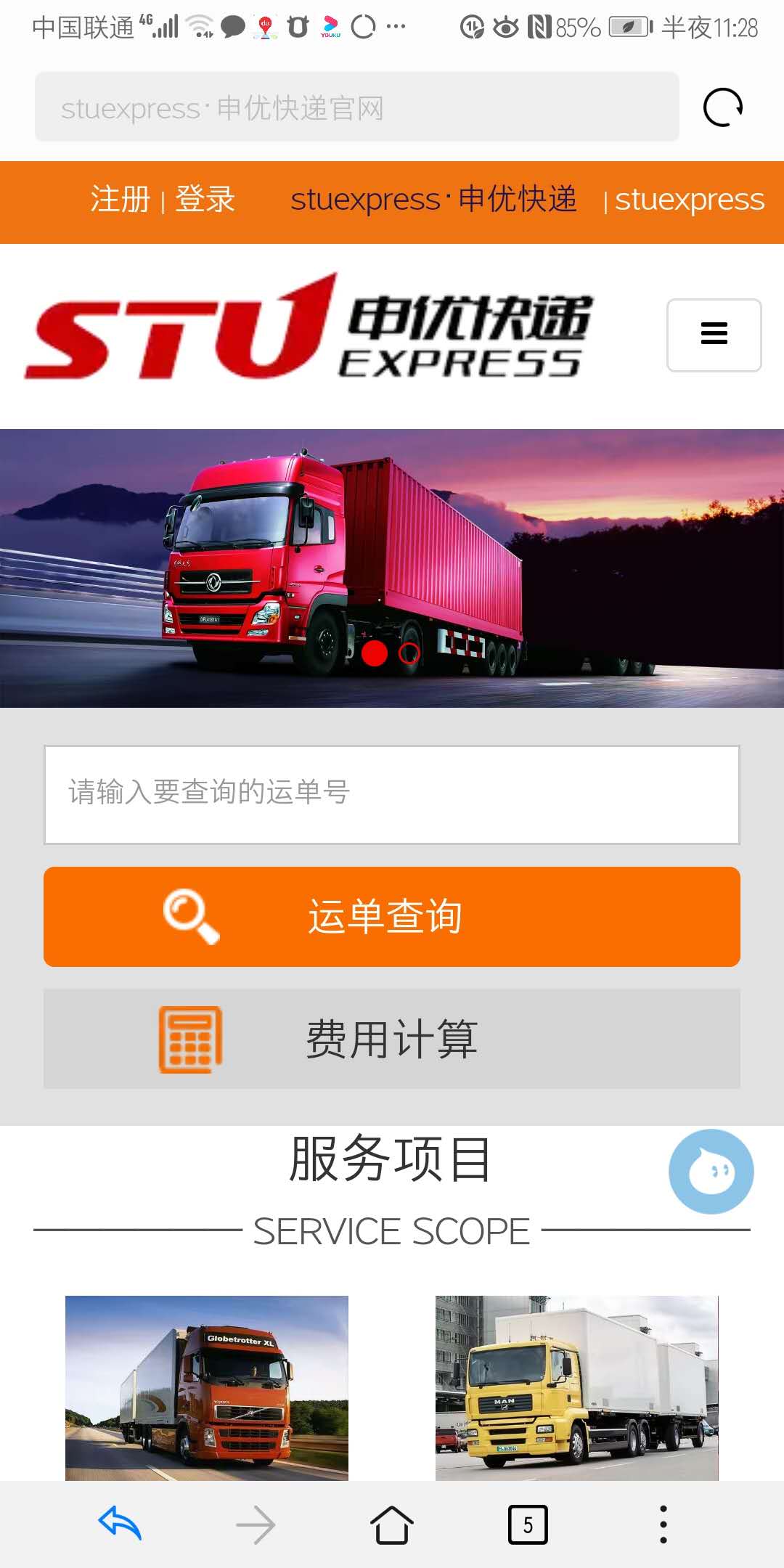Open the yellow MAN truck service card

click(576, 1387)
